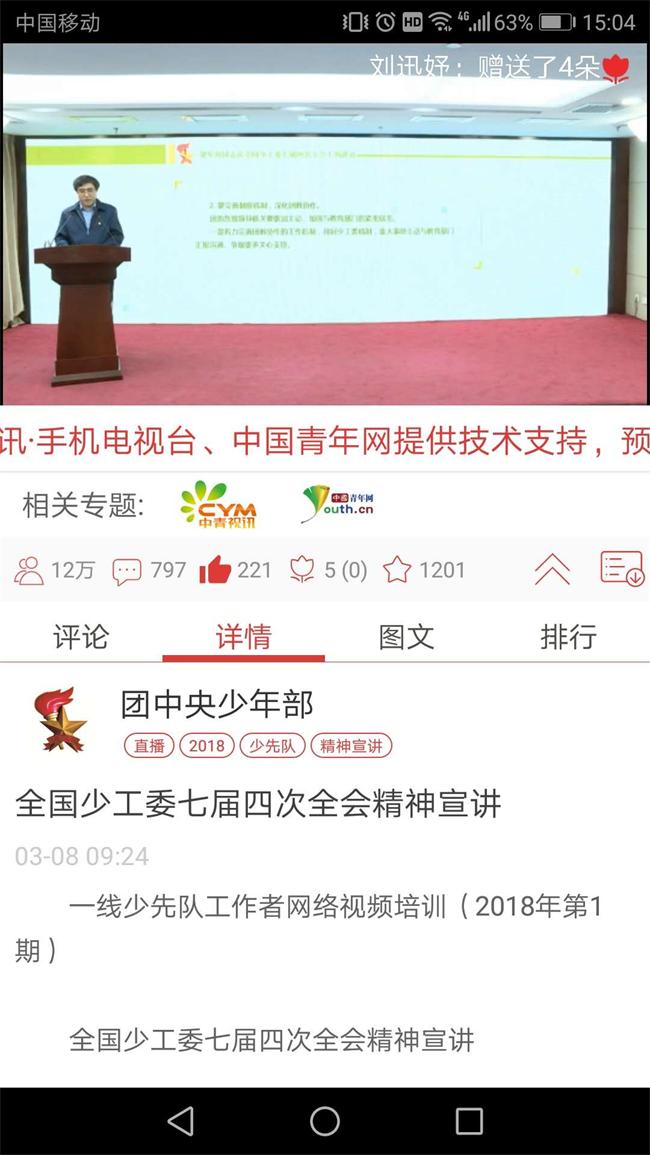Screen dimensions: 650x1155
Task: Switch to the 图文 tab
Action: click(x=406, y=637)
